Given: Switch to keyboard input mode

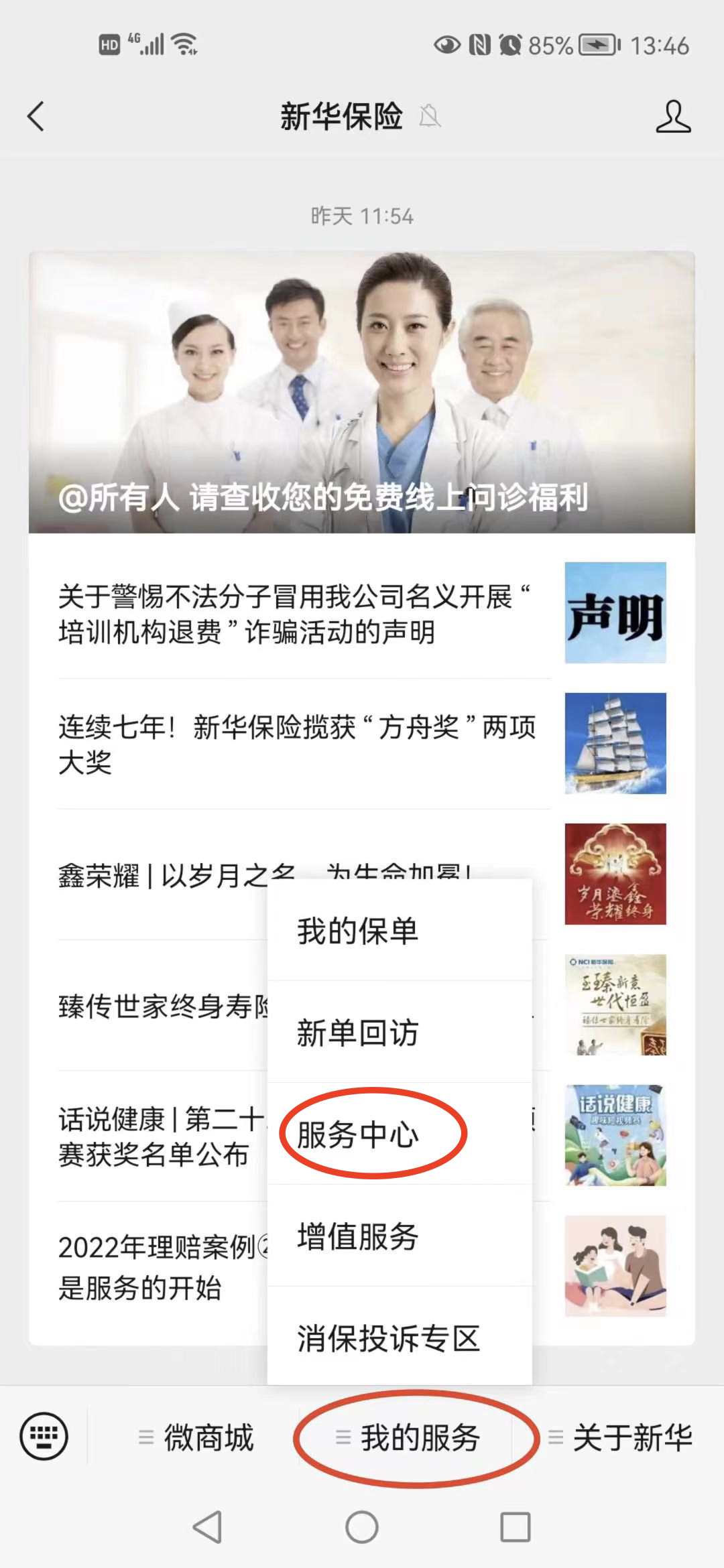Looking at the screenshot, I should [x=44, y=1437].
